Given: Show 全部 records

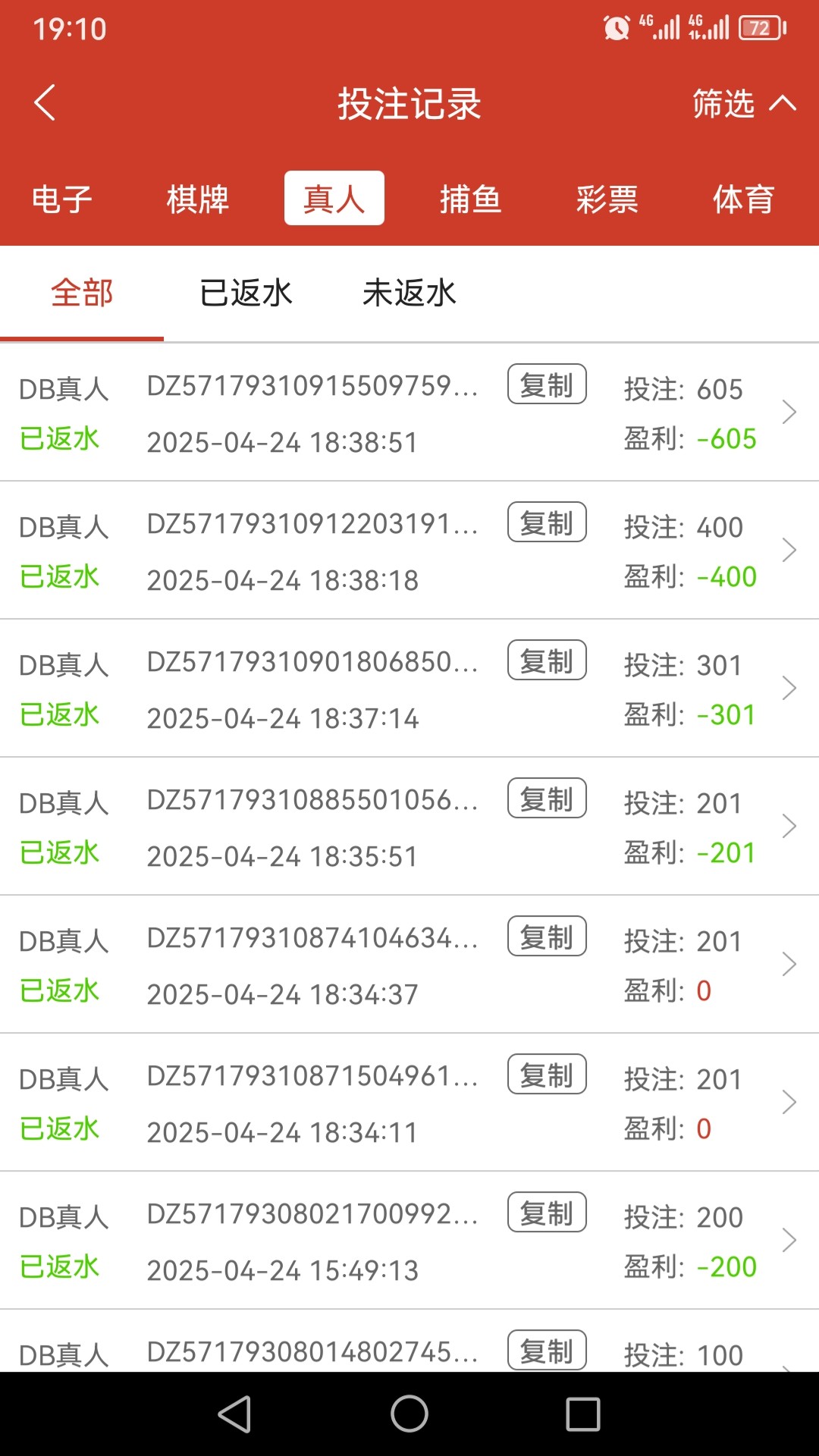Looking at the screenshot, I should pyautogui.click(x=82, y=293).
